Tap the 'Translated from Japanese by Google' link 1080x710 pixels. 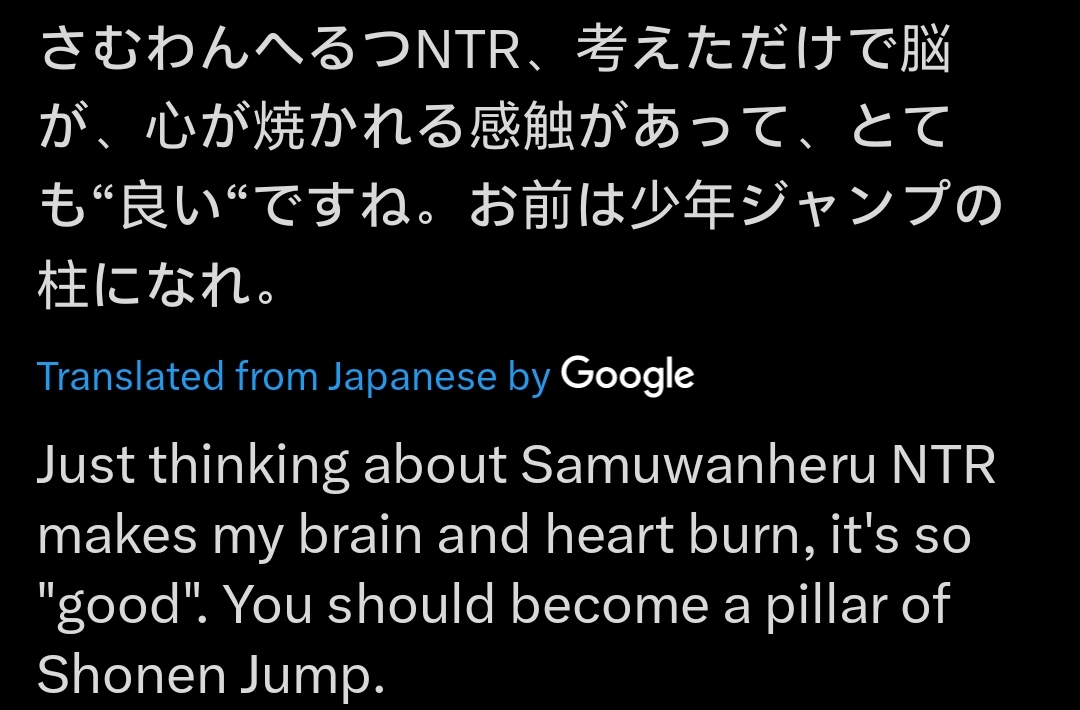(366, 376)
